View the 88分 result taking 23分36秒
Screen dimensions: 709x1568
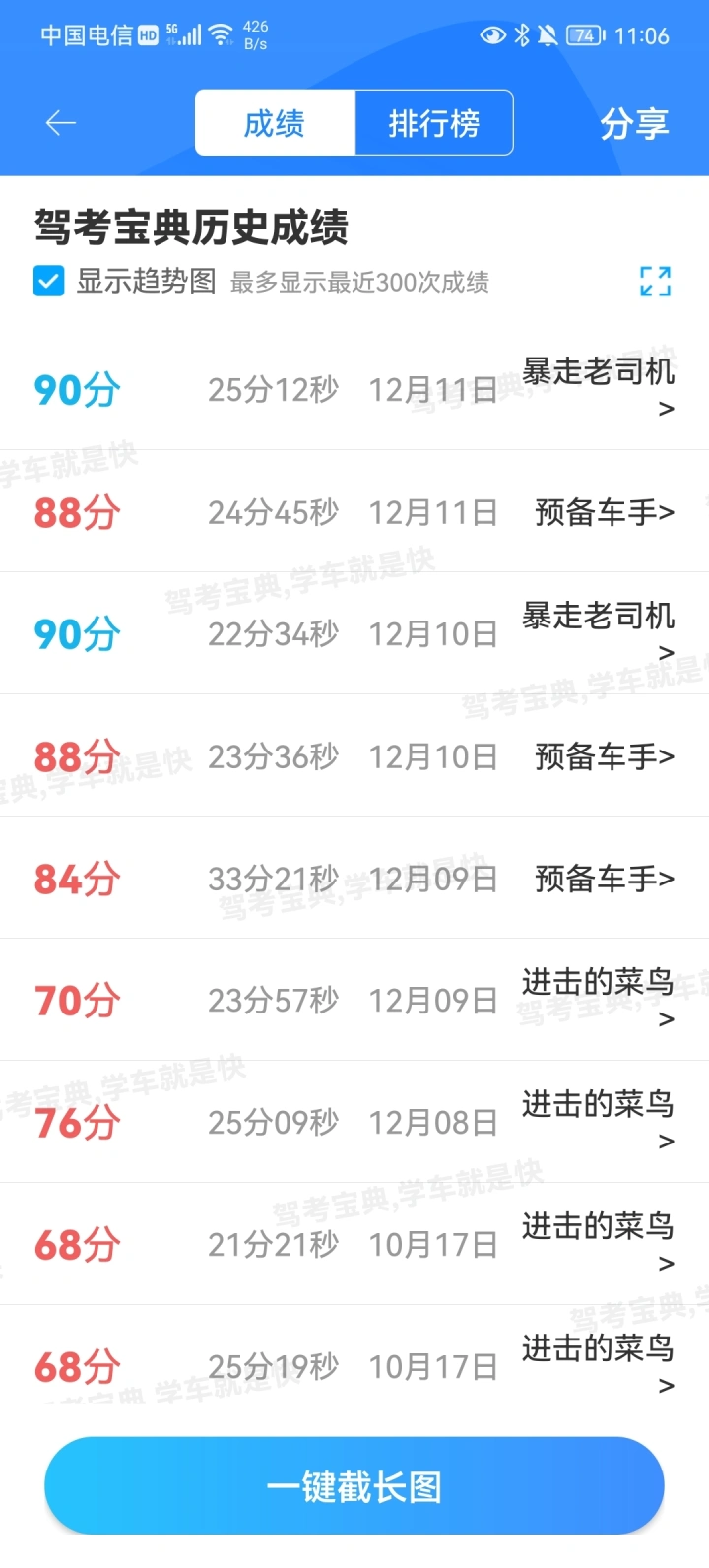[x=354, y=756]
